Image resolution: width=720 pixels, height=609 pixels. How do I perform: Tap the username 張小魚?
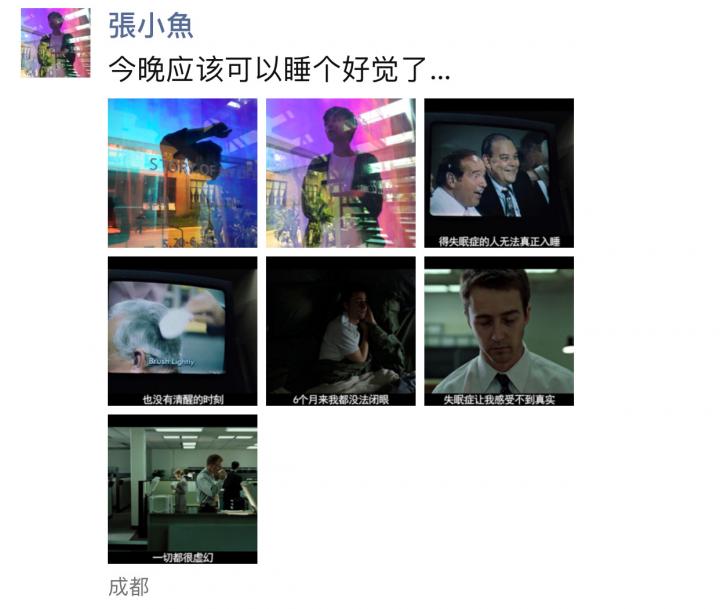pos(150,25)
